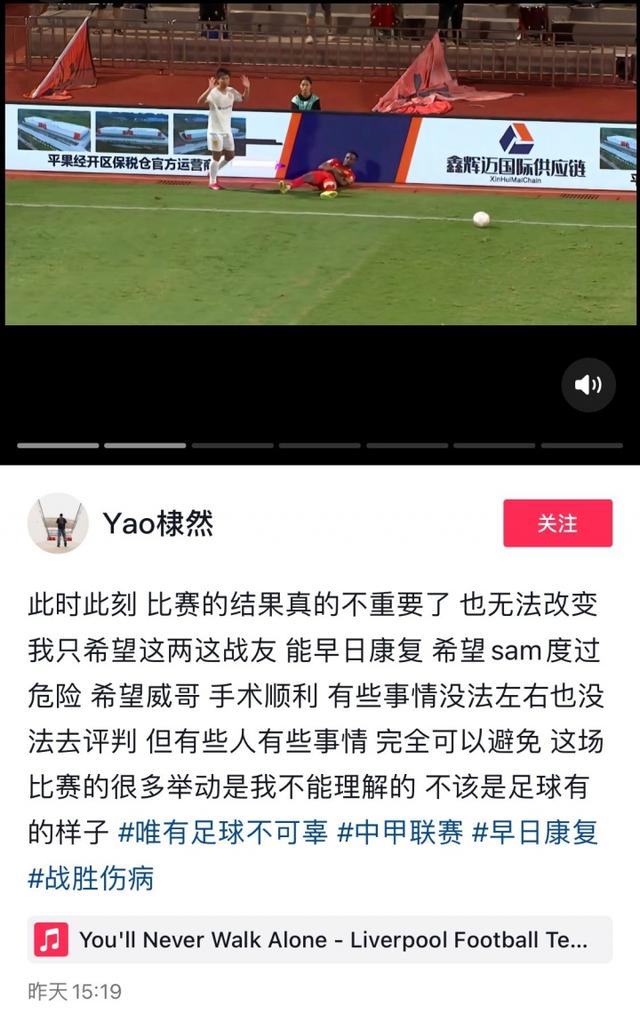The height and width of the screenshot is (1022, 640).
Task: Open hashtag #早日康复
Action: coord(535,832)
